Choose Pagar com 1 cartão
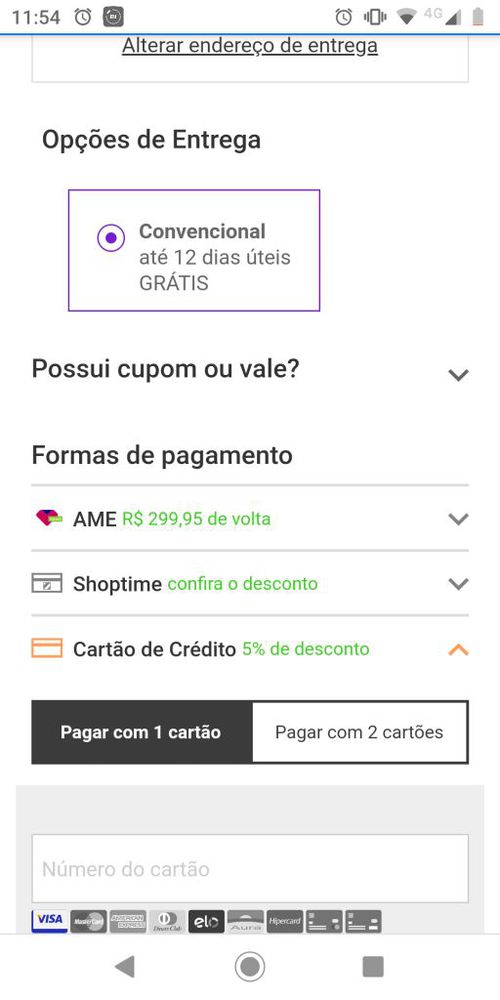 pyautogui.click(x=141, y=732)
